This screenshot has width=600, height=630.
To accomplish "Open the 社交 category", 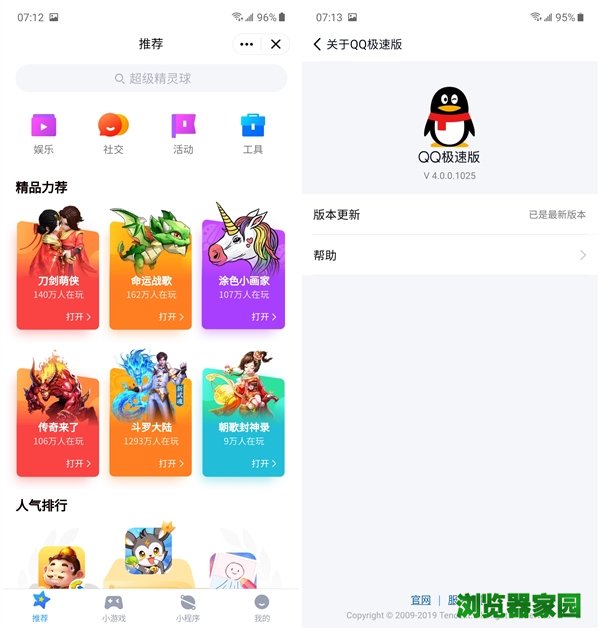I will 113,134.
